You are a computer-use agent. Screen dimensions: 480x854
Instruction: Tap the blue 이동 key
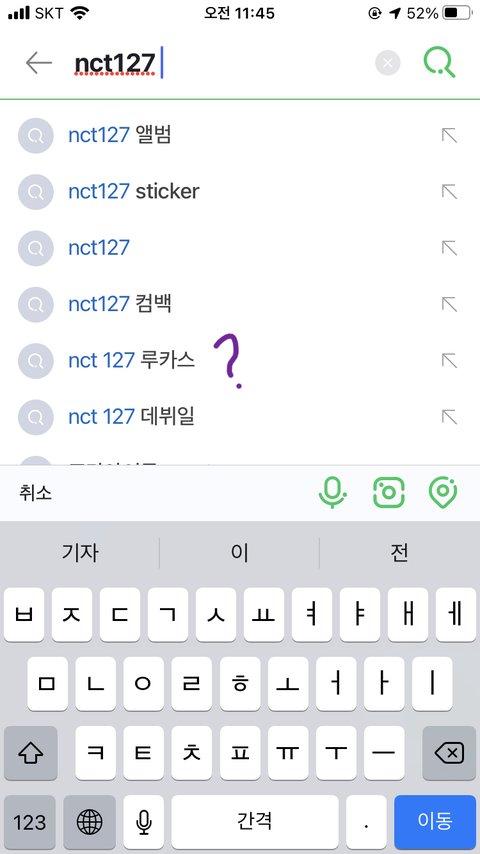tap(435, 821)
